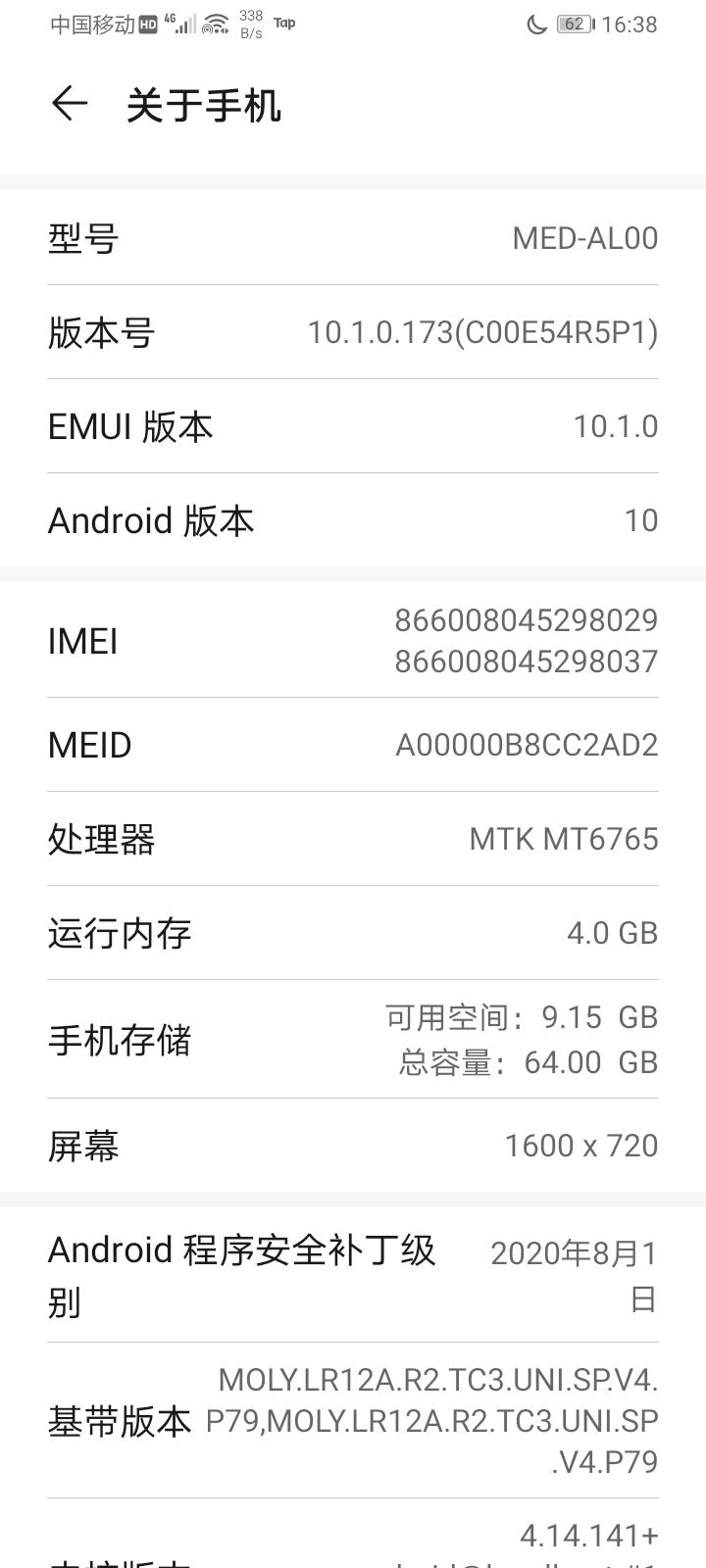Tap the 版本号 build number row
Screen dimensions: 706x1568
pyautogui.click(x=353, y=333)
